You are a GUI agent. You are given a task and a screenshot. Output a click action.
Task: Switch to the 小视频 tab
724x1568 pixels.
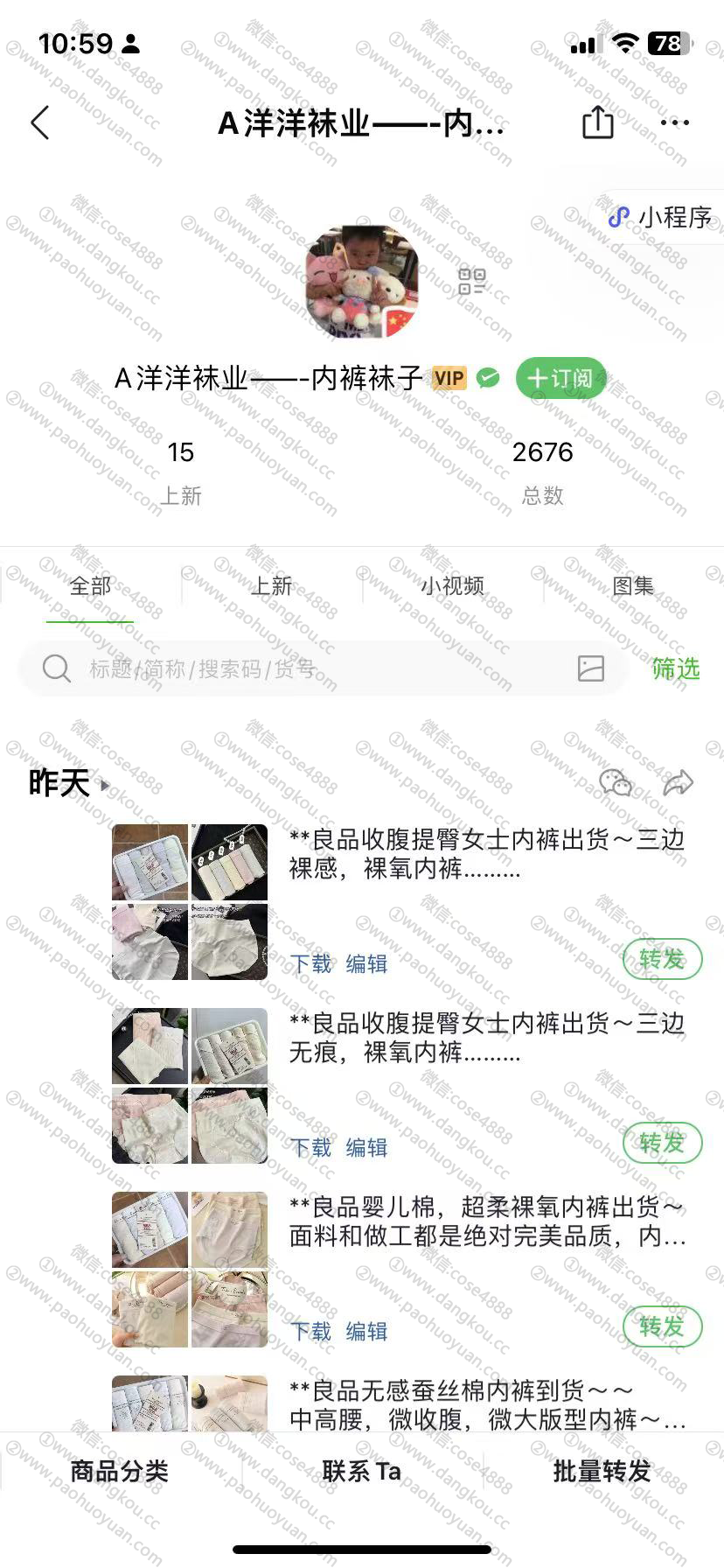(x=452, y=585)
